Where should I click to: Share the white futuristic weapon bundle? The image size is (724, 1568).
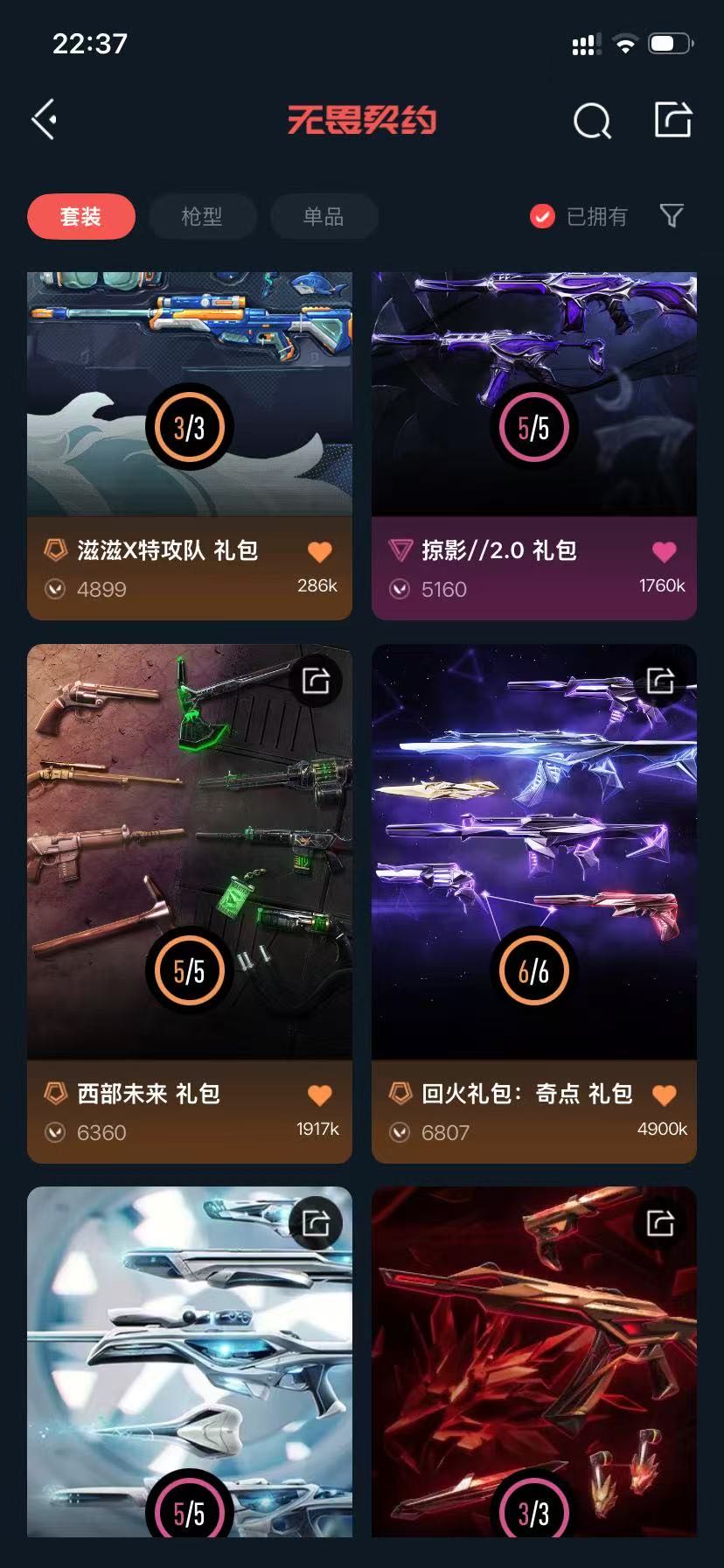(316, 1222)
